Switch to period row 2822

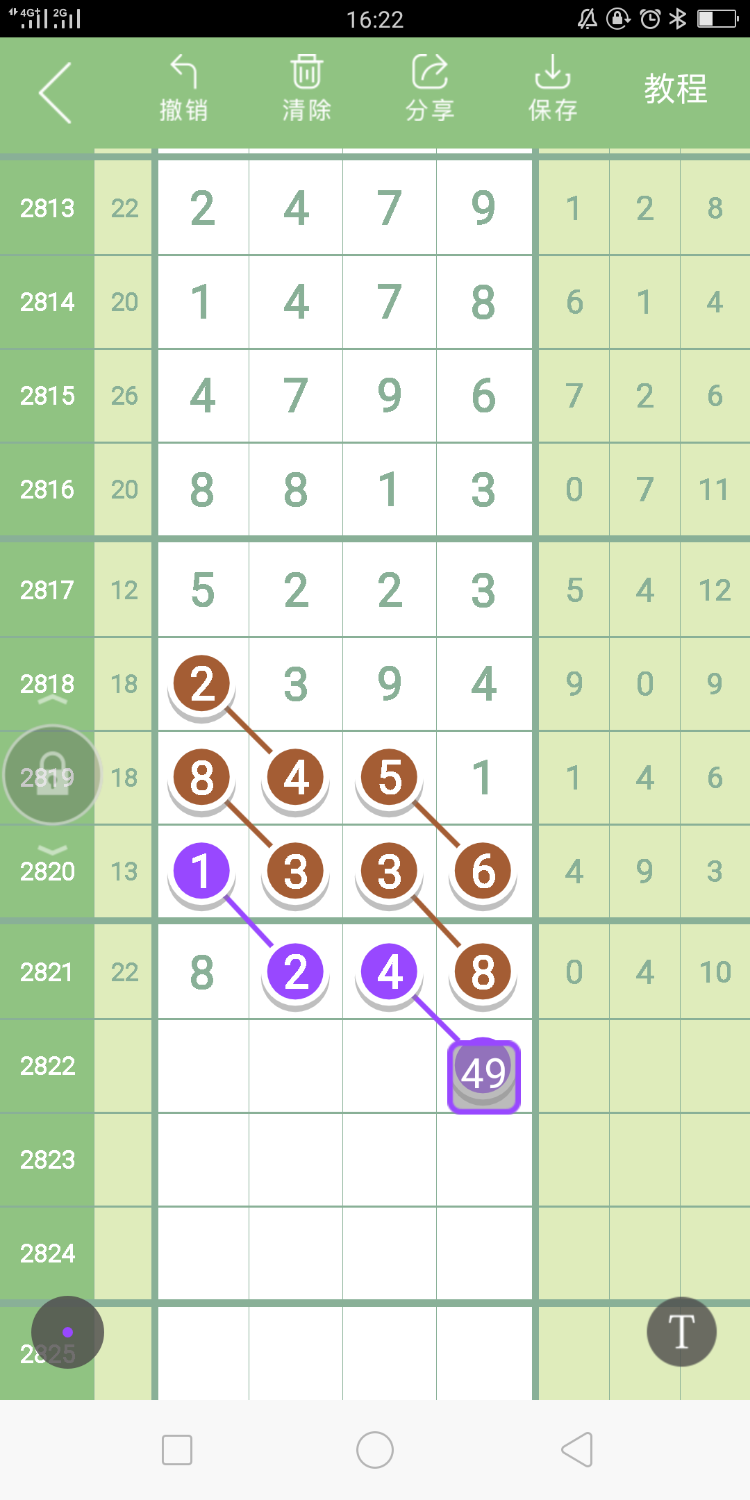pos(46,1066)
